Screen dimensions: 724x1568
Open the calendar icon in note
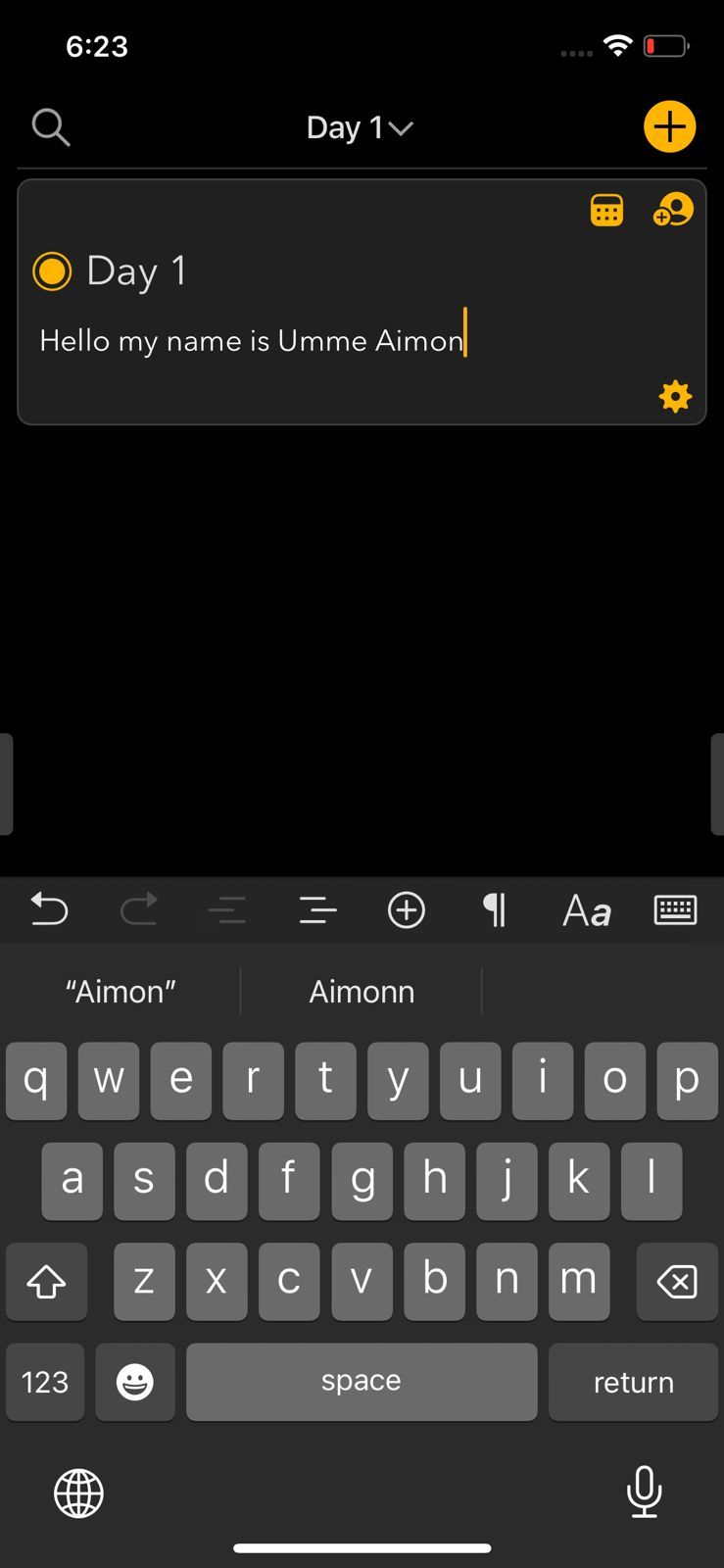coord(606,210)
